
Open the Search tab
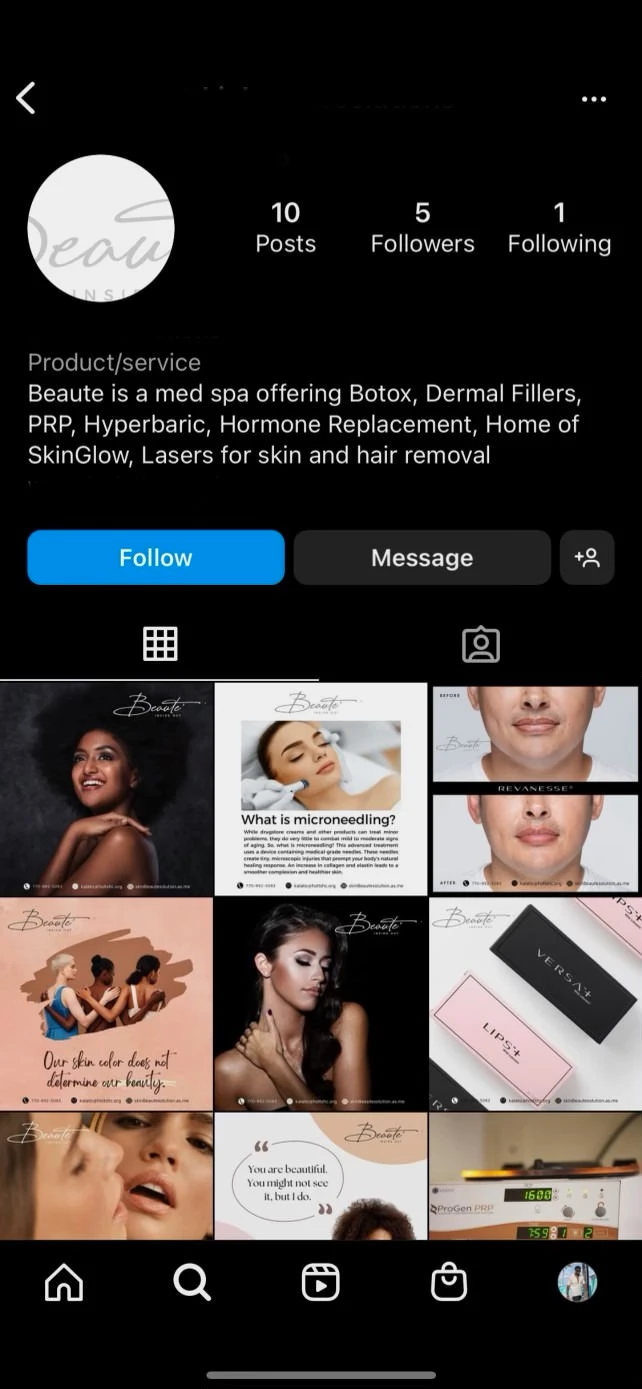point(192,1282)
